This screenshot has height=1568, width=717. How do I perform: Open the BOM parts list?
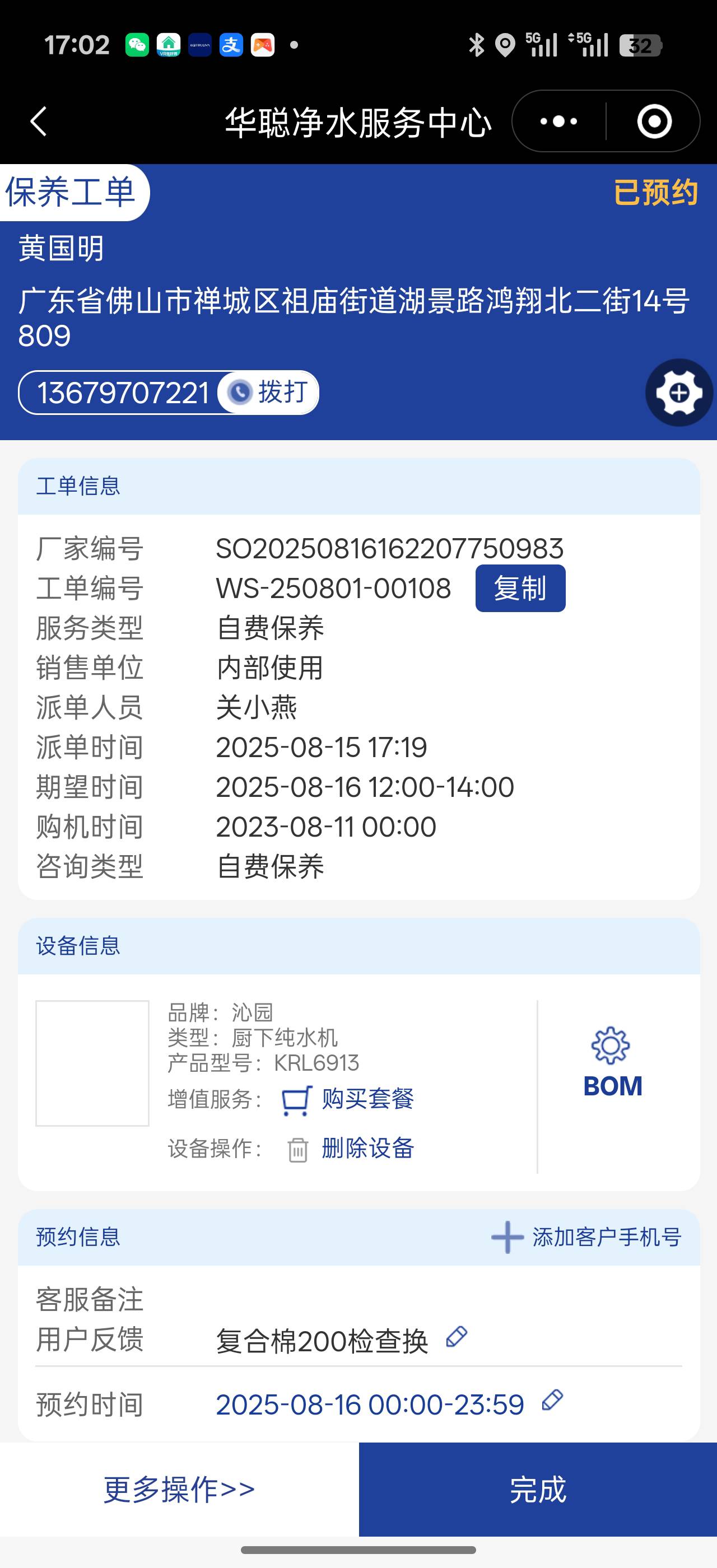coord(612,1062)
